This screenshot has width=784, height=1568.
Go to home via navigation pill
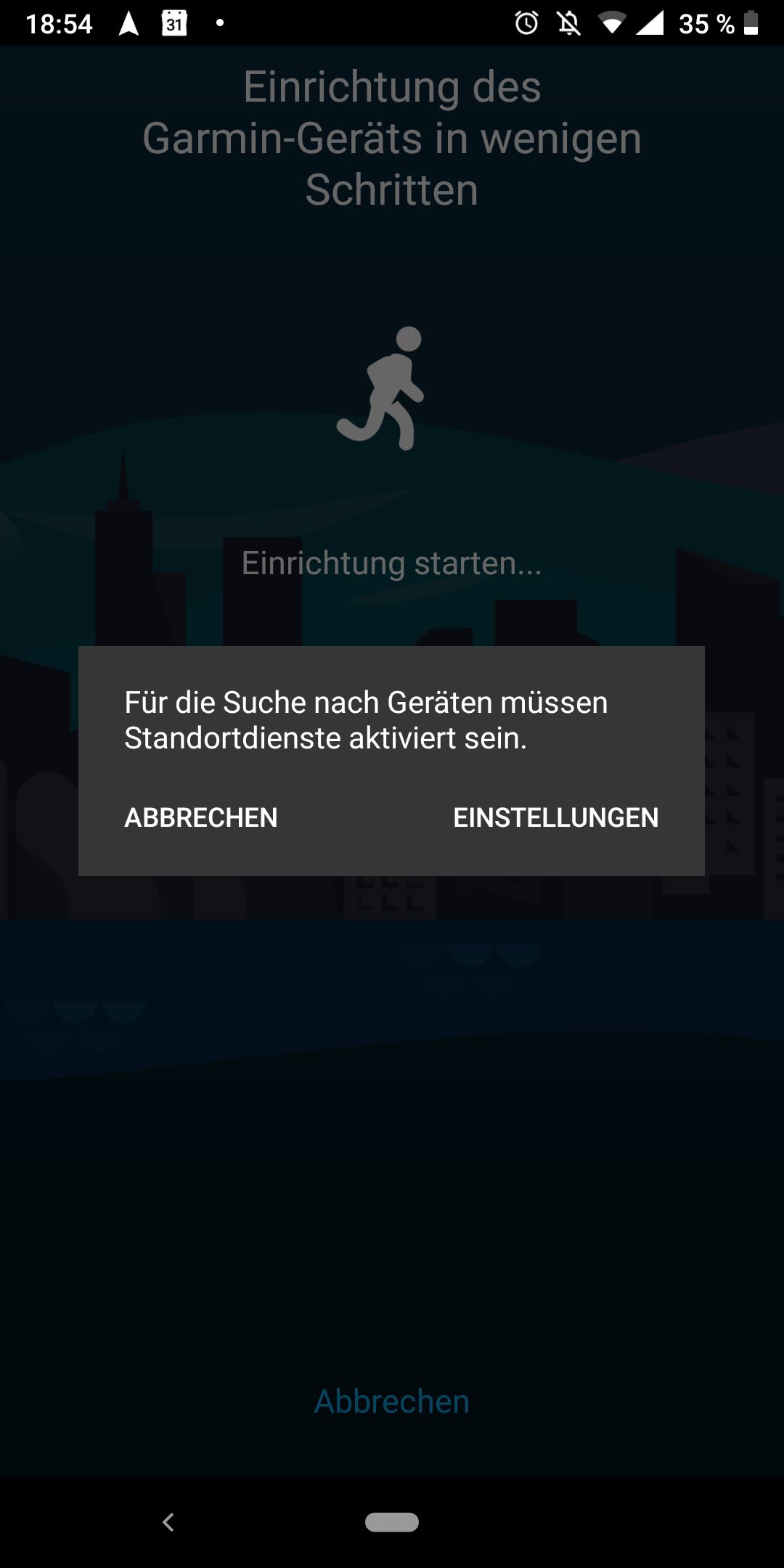tap(392, 1522)
